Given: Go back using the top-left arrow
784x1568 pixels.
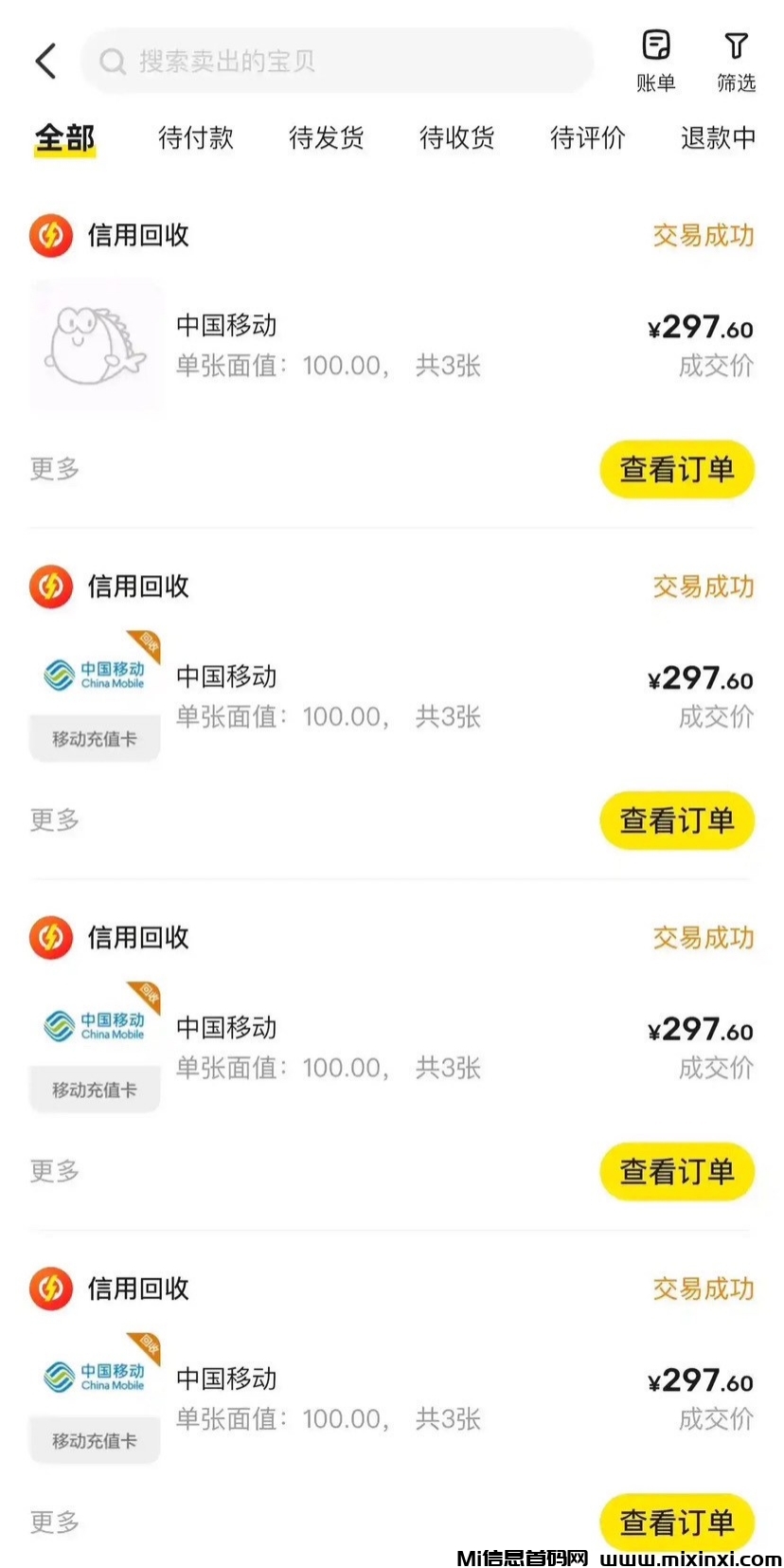Looking at the screenshot, I should coord(45,61).
